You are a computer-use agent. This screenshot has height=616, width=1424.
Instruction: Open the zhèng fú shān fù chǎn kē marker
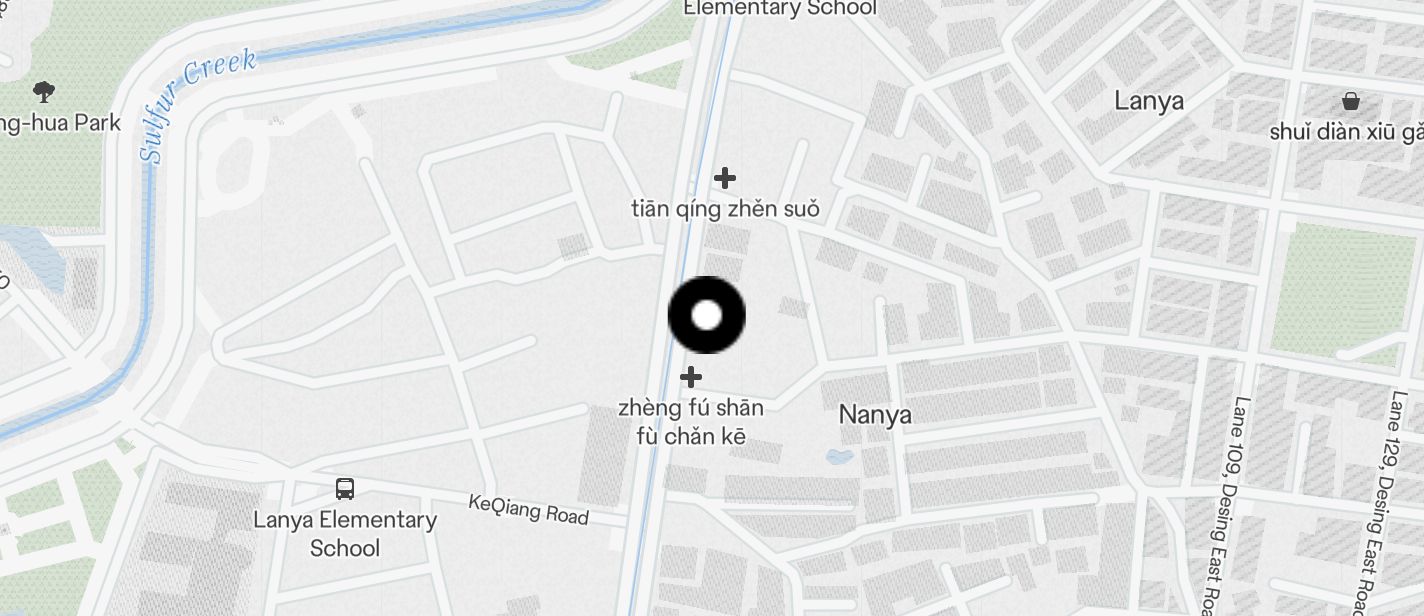(x=691, y=377)
